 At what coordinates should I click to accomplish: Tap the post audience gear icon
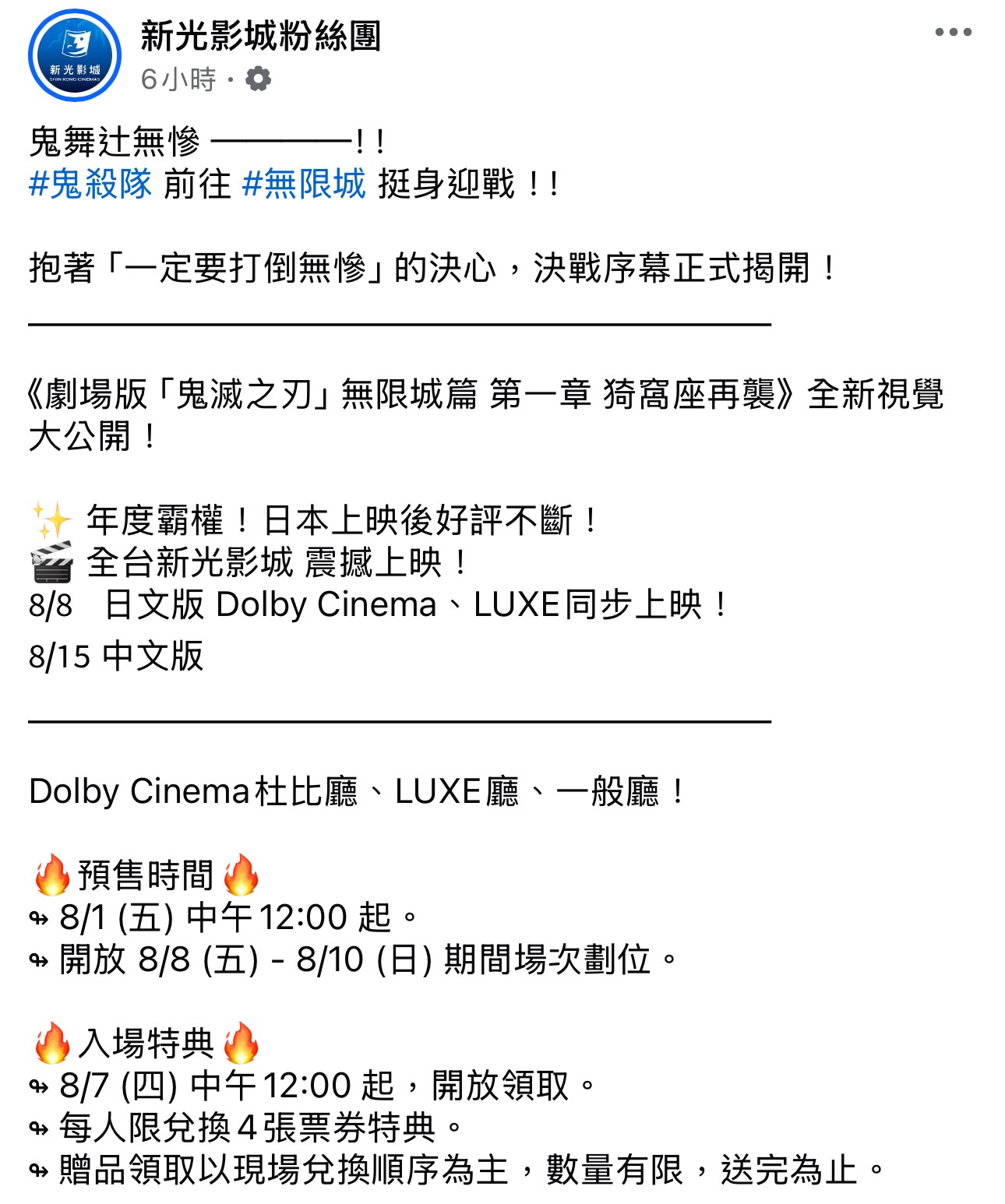pos(258,79)
